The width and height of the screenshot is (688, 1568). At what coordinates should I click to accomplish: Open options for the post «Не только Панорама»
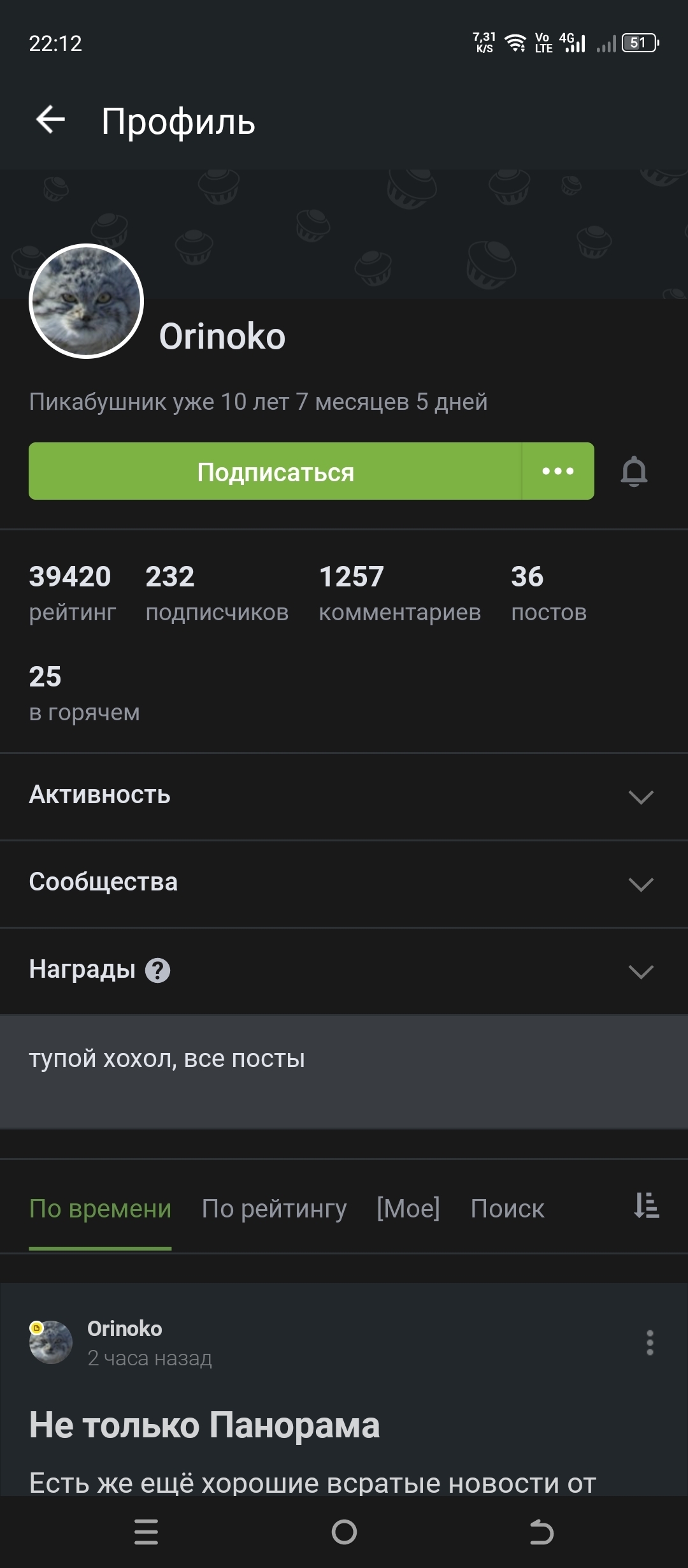(649, 1342)
